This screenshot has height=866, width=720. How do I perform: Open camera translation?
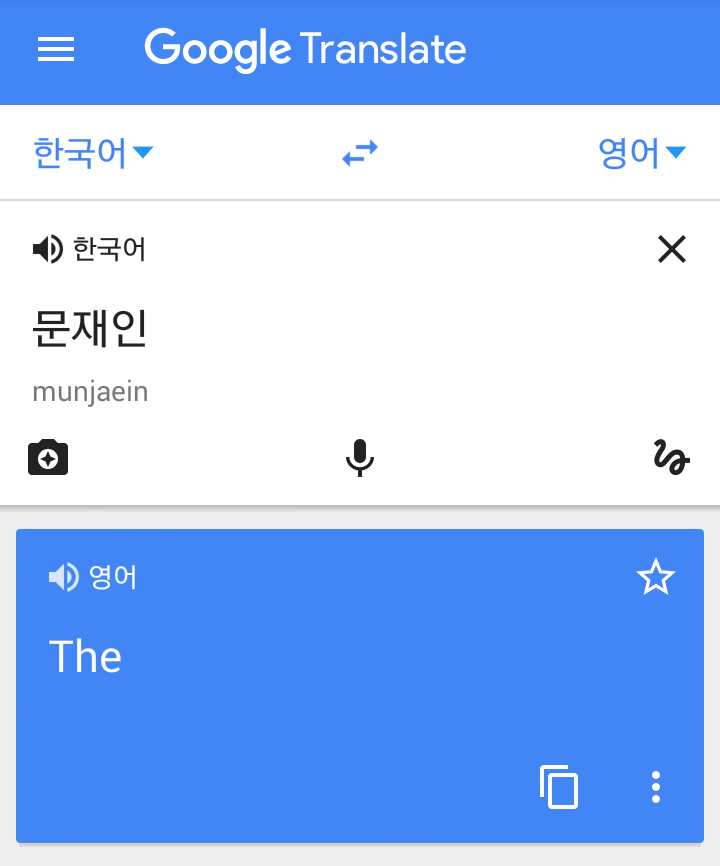pos(48,458)
